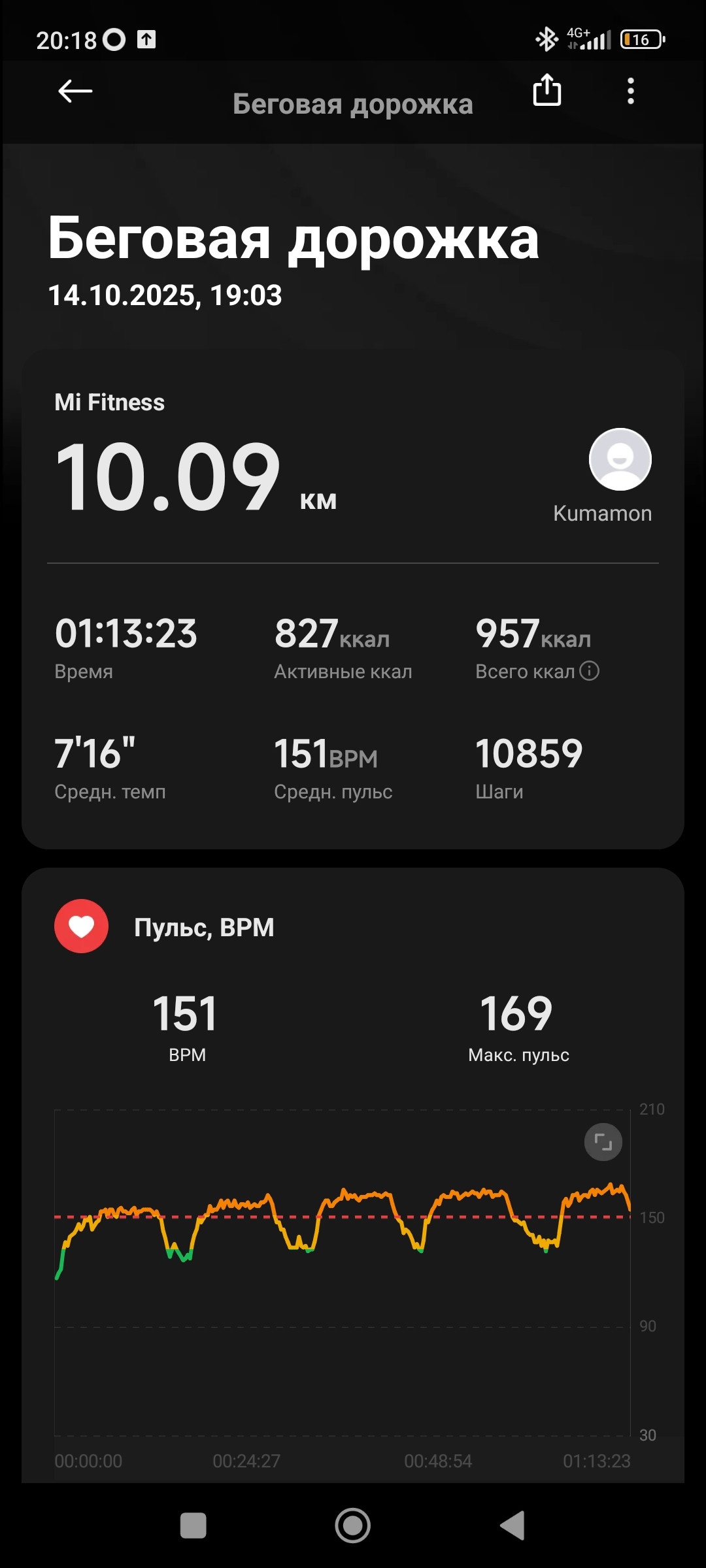Open recent apps with the square button
The height and width of the screenshot is (1568, 706).
(x=193, y=1526)
